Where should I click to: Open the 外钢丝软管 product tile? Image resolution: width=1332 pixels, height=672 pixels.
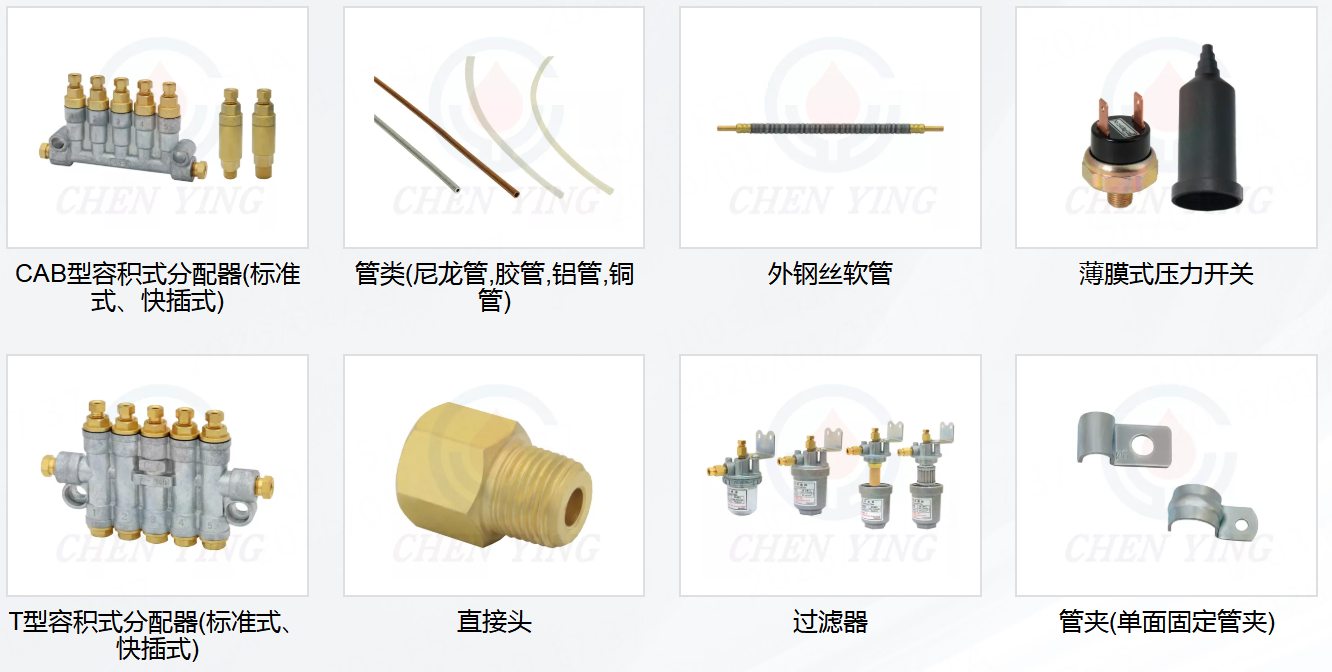click(830, 128)
